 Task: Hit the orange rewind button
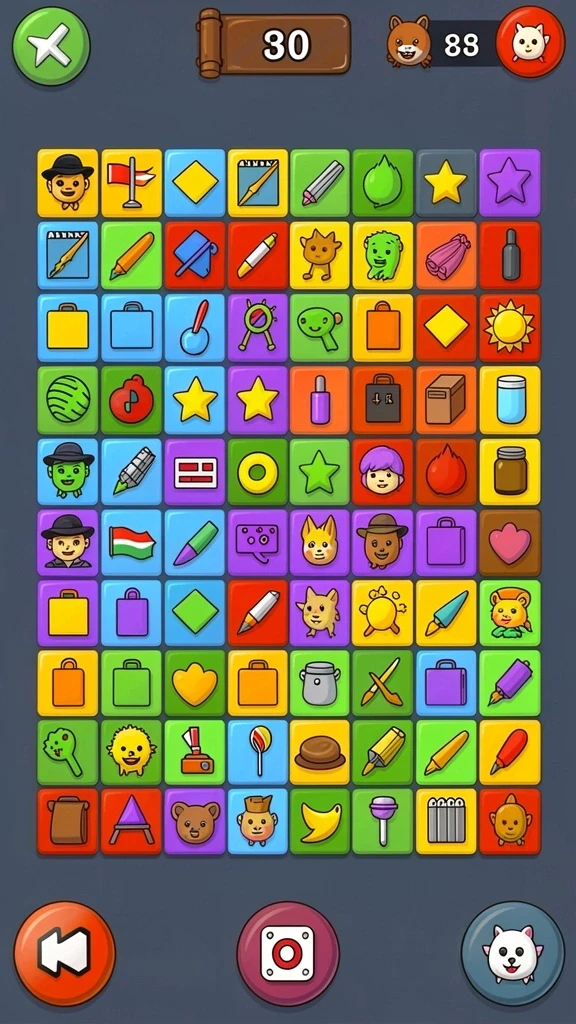65,953
